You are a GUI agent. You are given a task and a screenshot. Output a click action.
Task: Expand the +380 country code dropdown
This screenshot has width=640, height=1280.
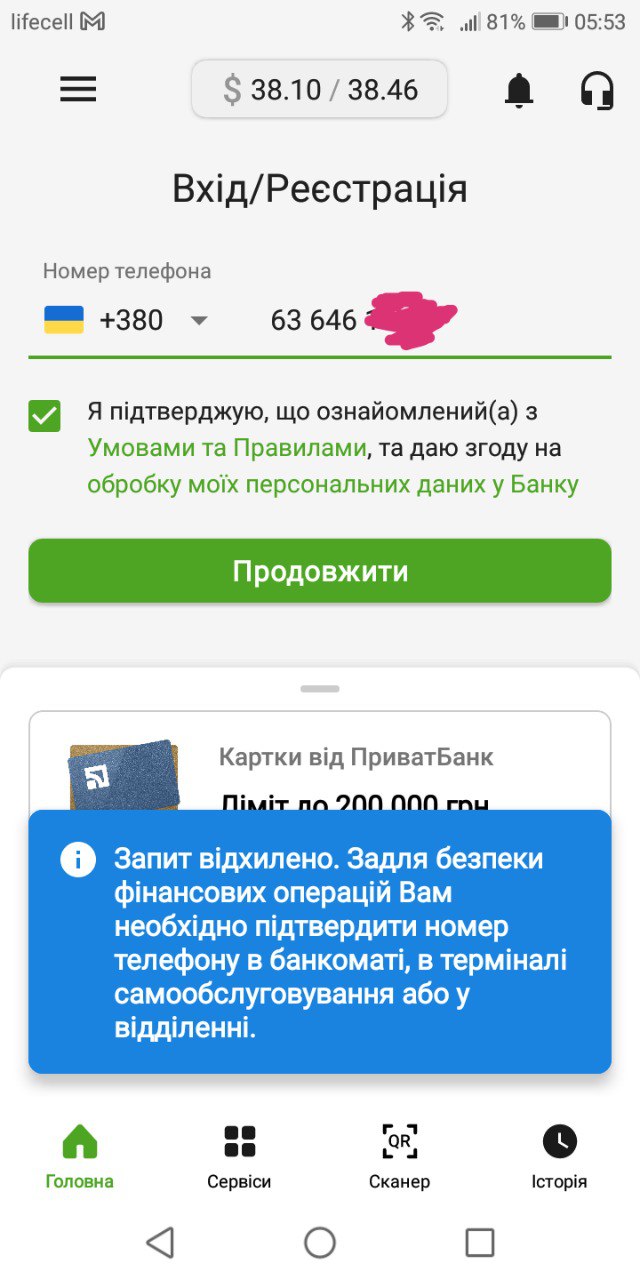(198, 320)
